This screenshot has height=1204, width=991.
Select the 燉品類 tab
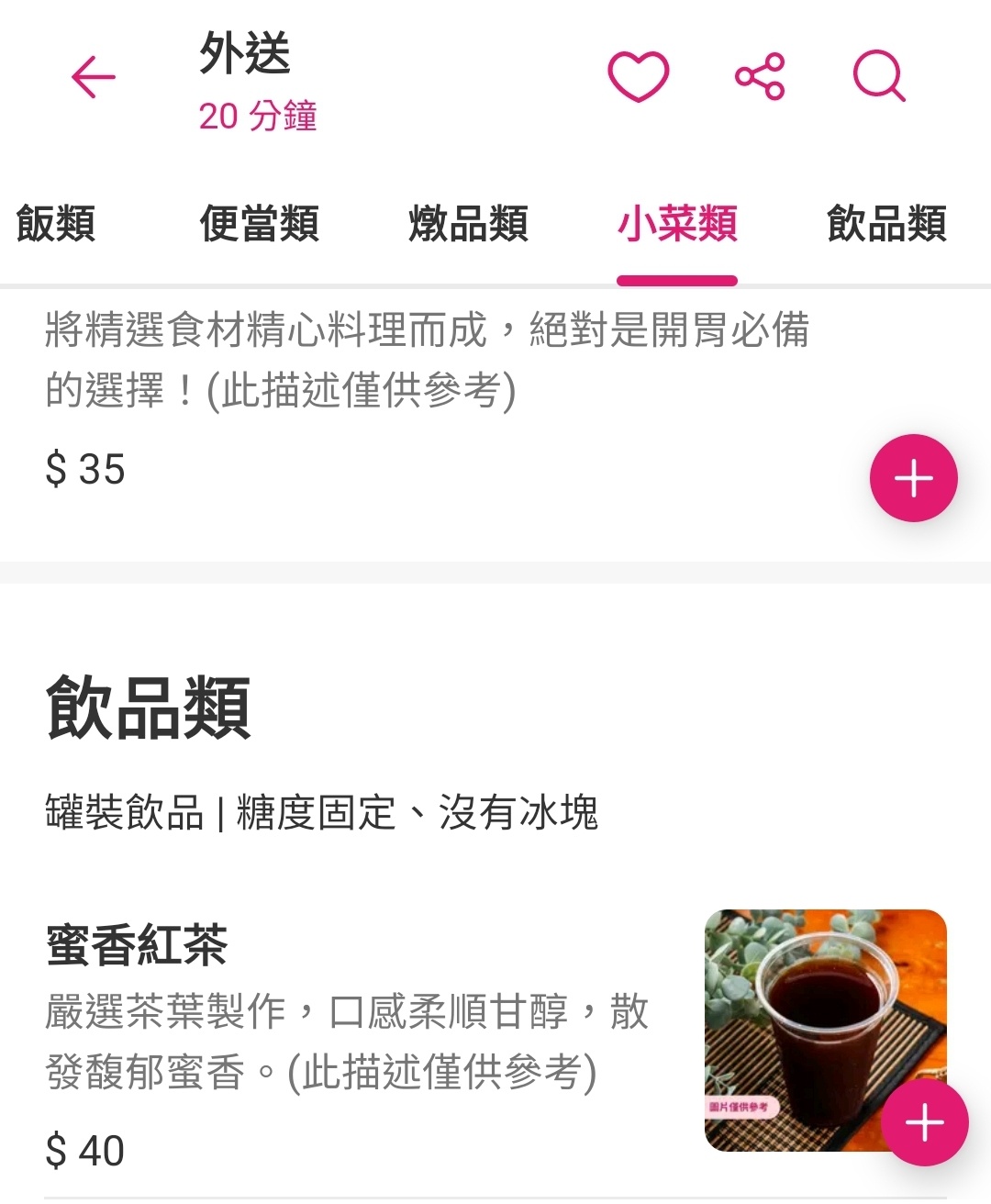tap(468, 223)
